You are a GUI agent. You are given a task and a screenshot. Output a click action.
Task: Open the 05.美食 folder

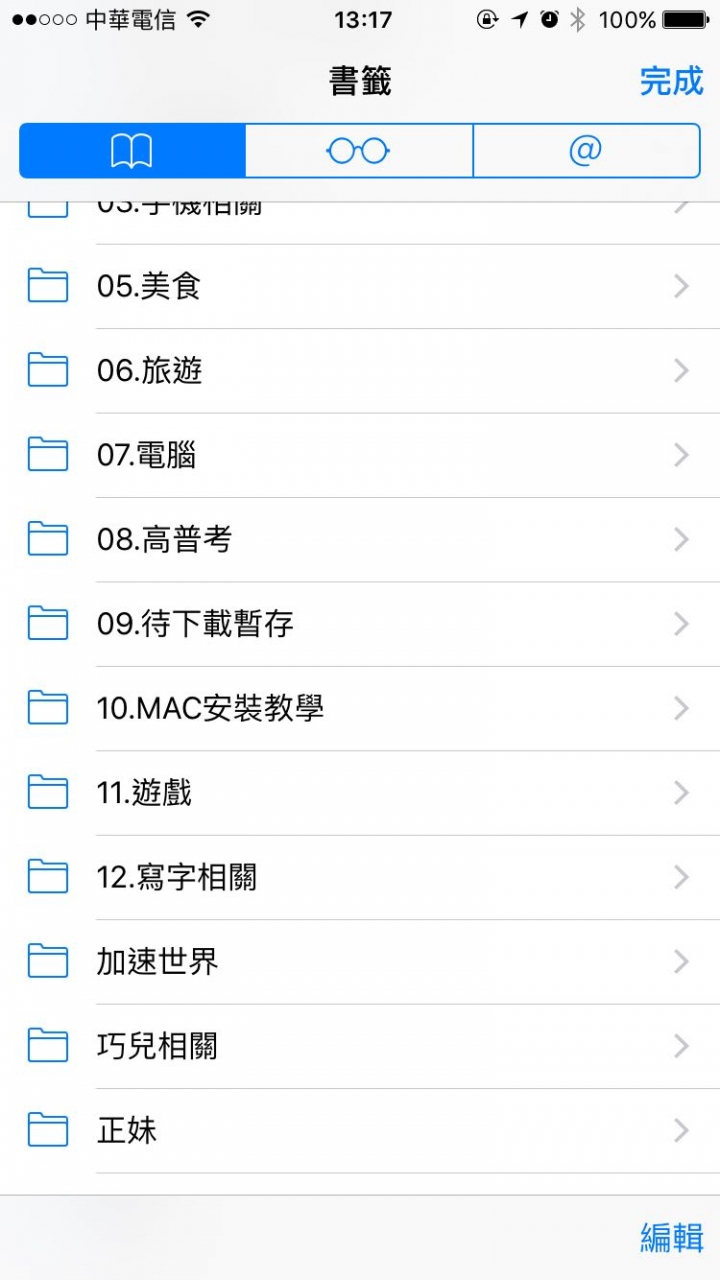360,287
